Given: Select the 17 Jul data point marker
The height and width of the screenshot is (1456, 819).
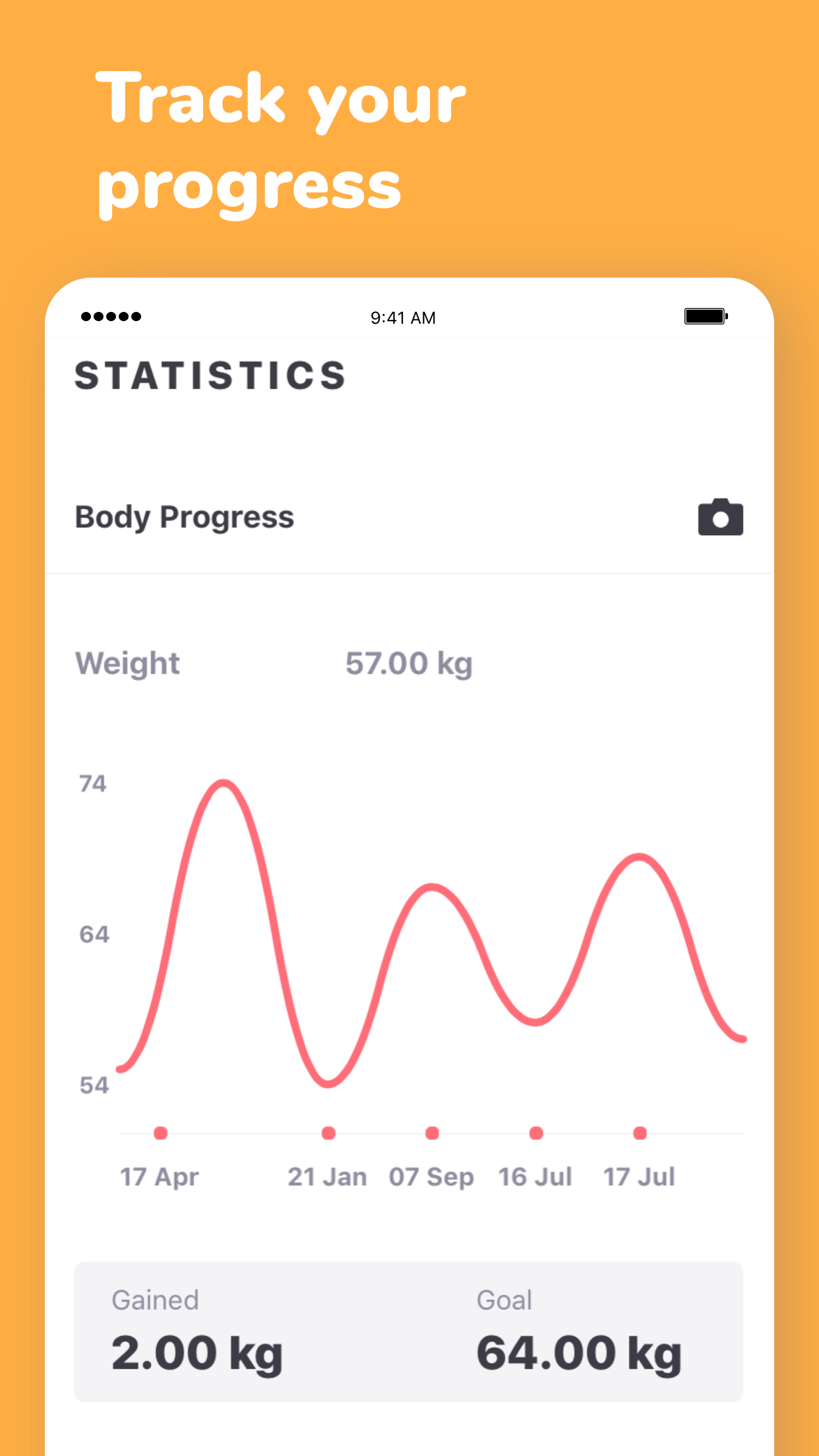Looking at the screenshot, I should click(638, 1133).
